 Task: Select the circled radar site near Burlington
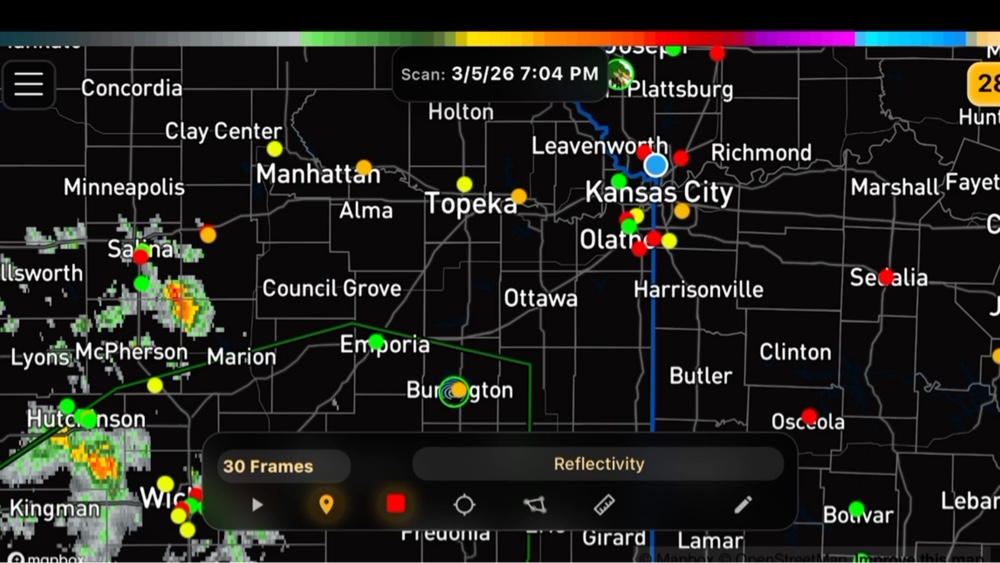(455, 391)
